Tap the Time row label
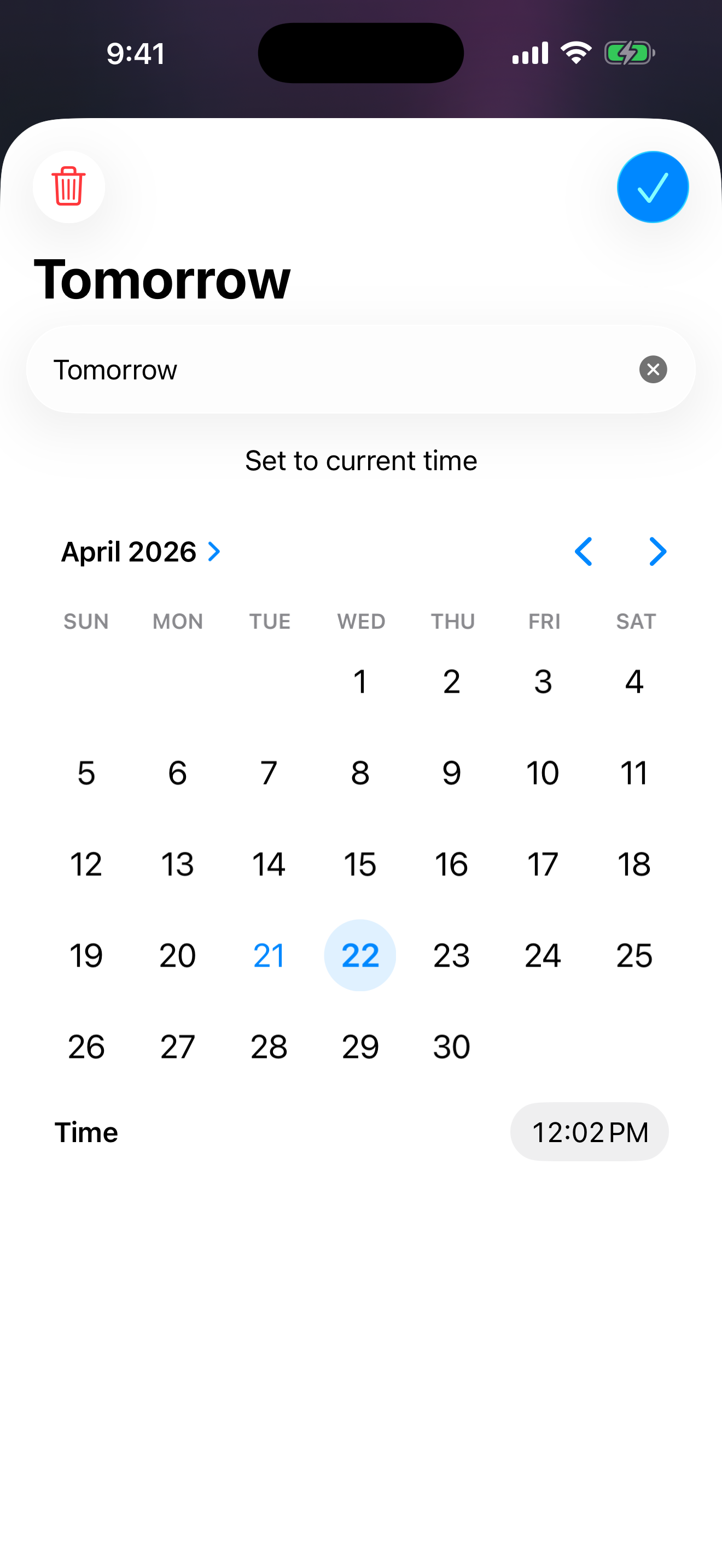 (x=86, y=1132)
